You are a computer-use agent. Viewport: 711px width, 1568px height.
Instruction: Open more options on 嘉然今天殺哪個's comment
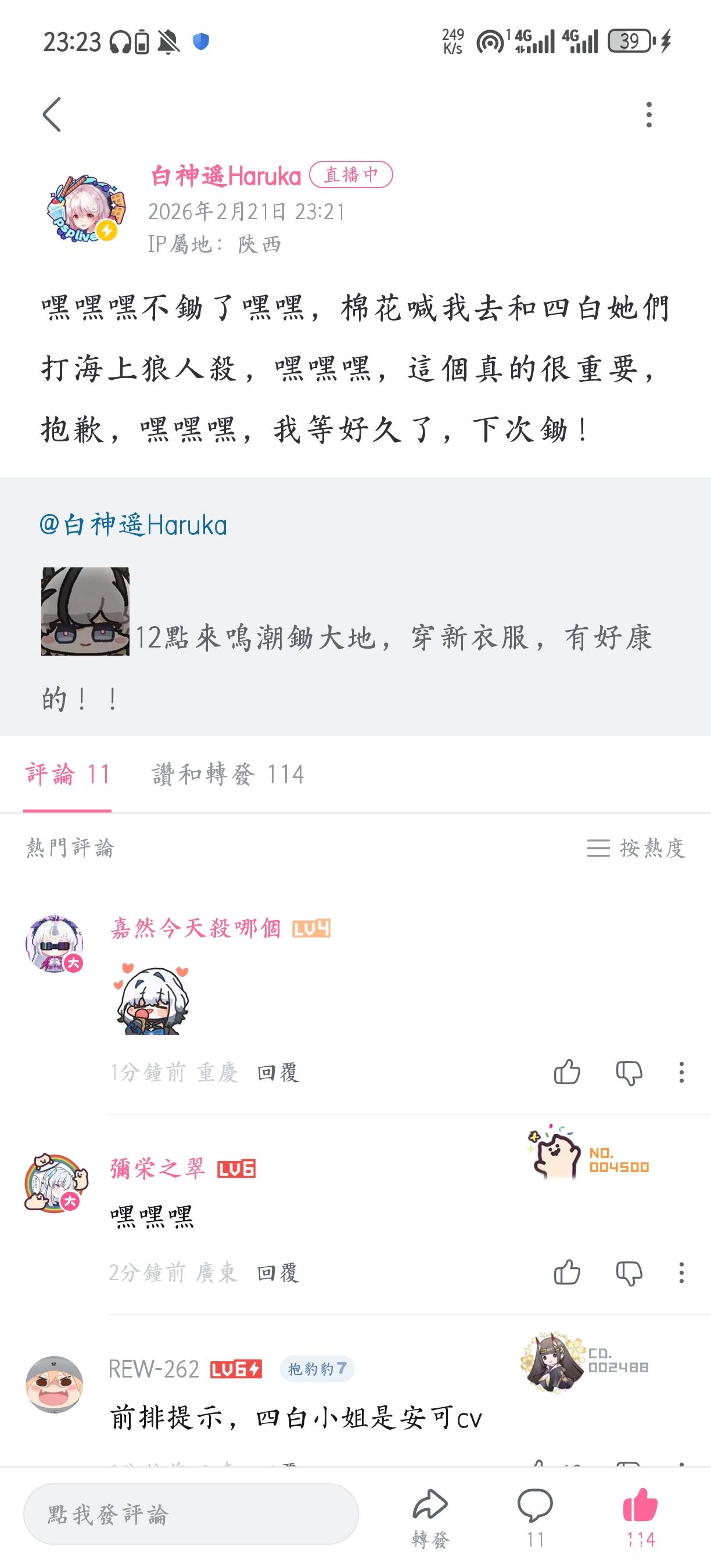(x=681, y=1072)
